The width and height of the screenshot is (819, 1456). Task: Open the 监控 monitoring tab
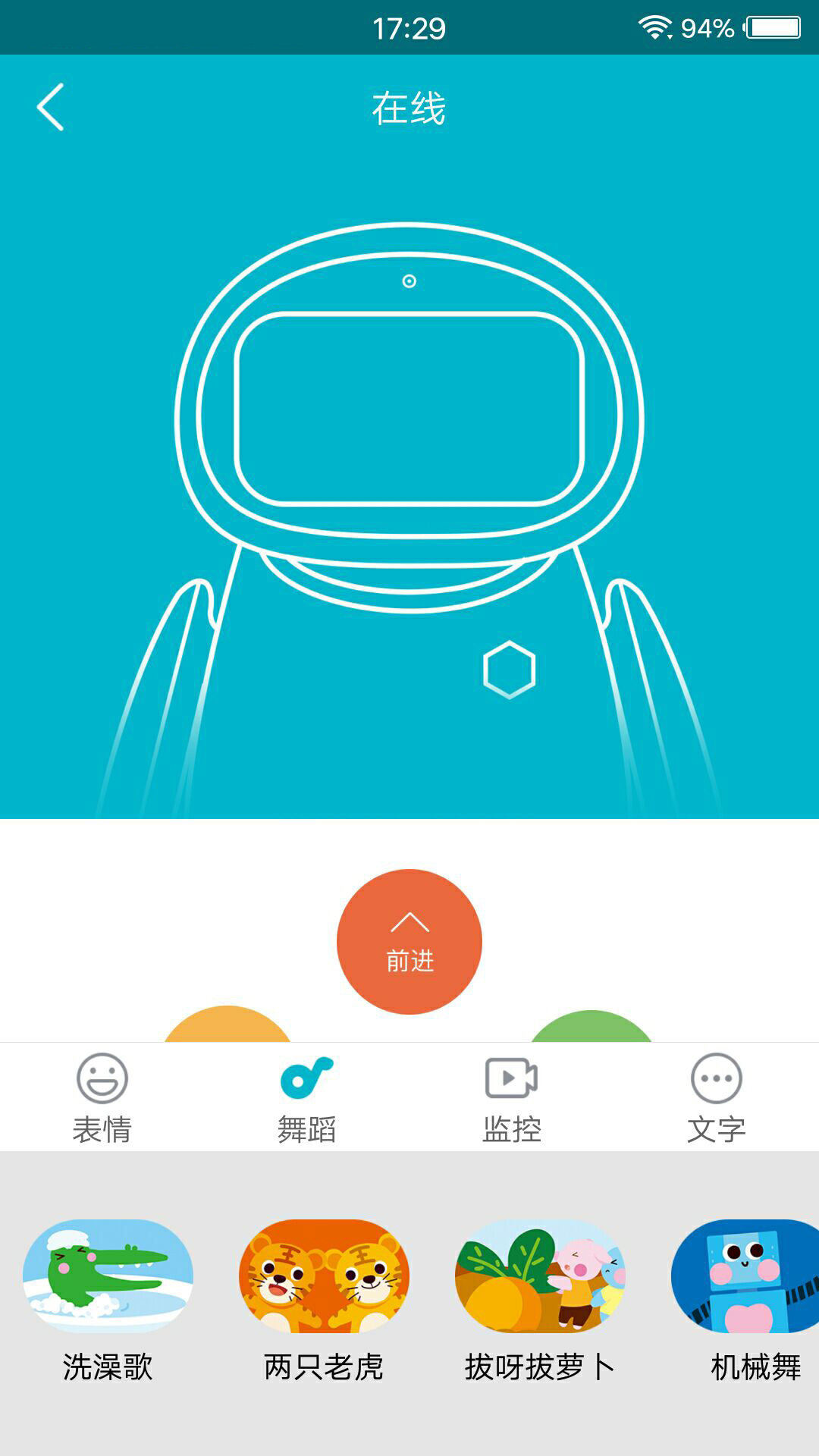click(x=512, y=1097)
